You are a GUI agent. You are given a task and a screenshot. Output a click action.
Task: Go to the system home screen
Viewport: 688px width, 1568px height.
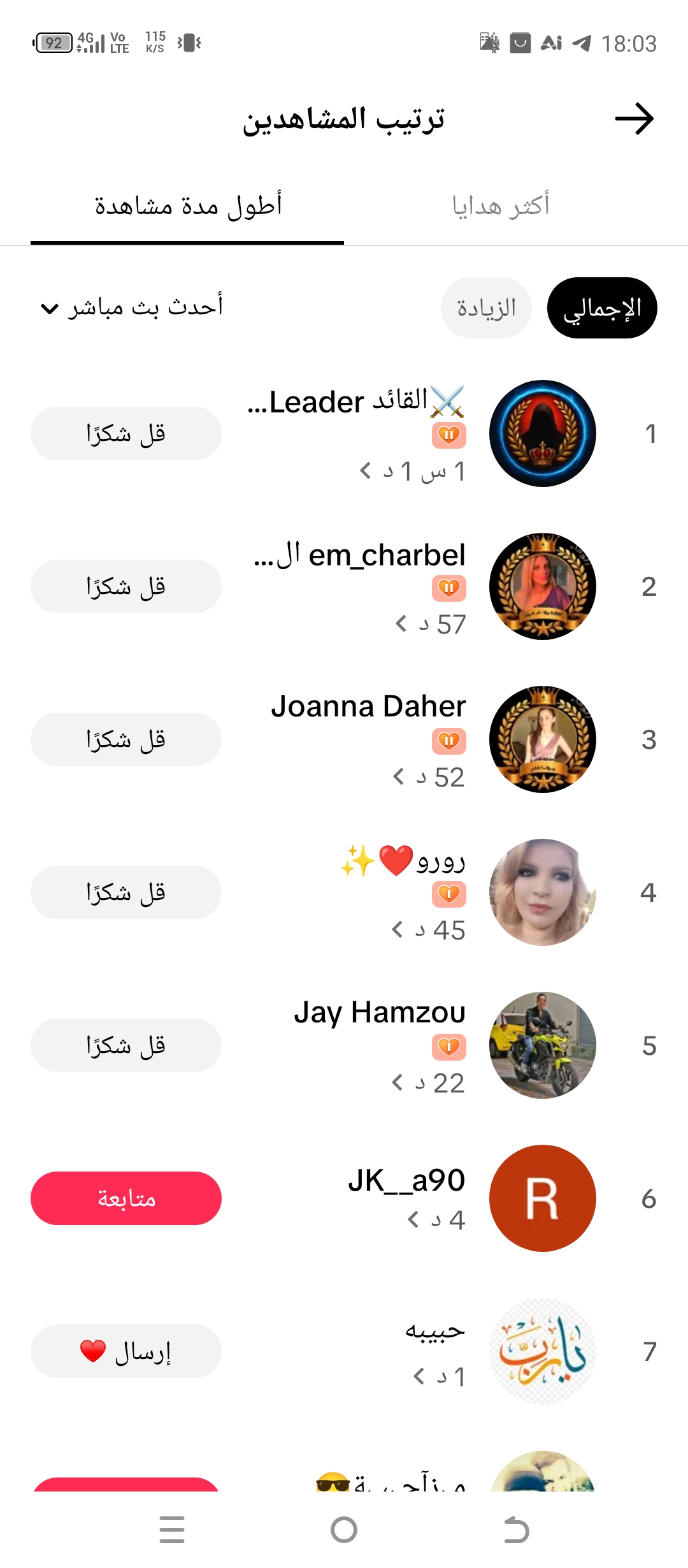(x=344, y=1530)
